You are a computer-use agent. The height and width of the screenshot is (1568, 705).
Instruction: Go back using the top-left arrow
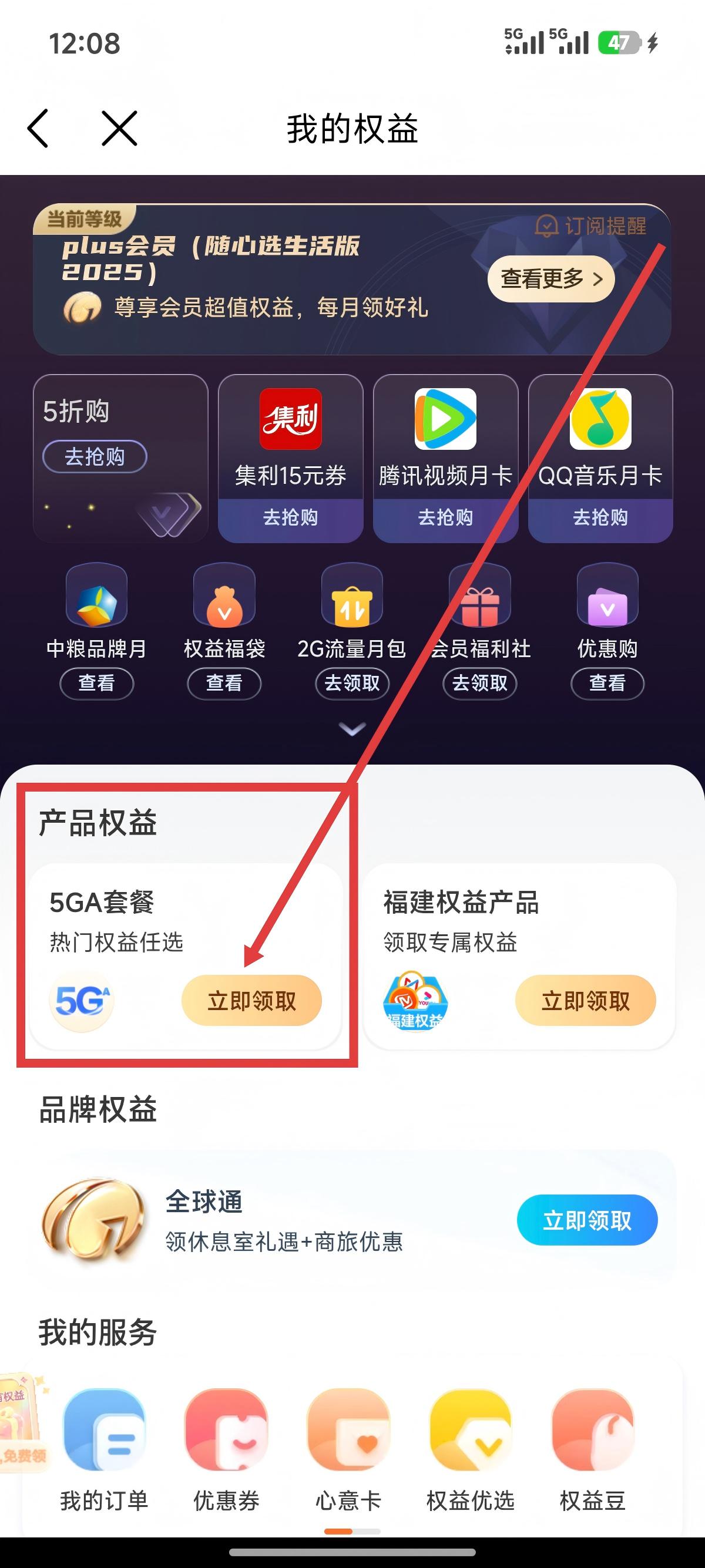38,129
